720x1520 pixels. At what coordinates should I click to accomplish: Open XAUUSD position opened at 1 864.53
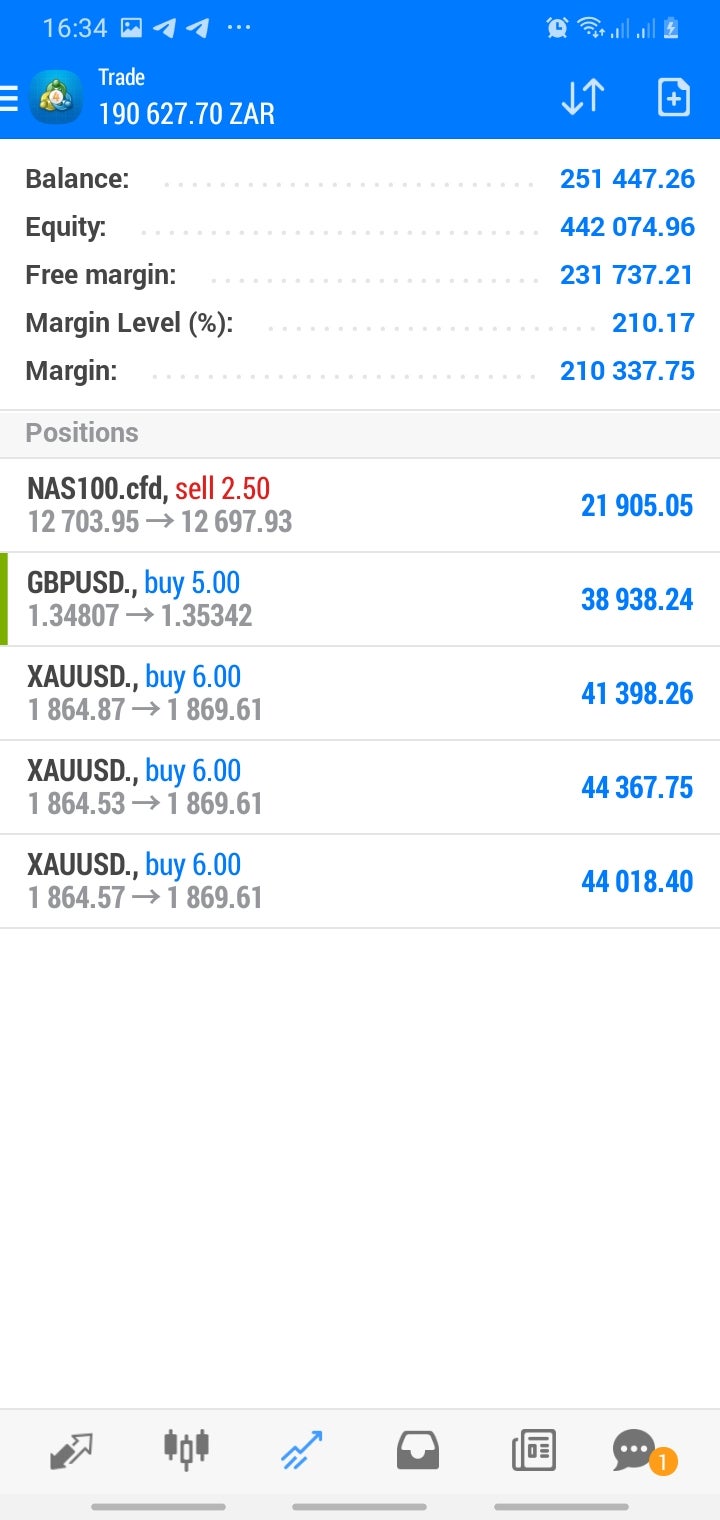coord(360,788)
